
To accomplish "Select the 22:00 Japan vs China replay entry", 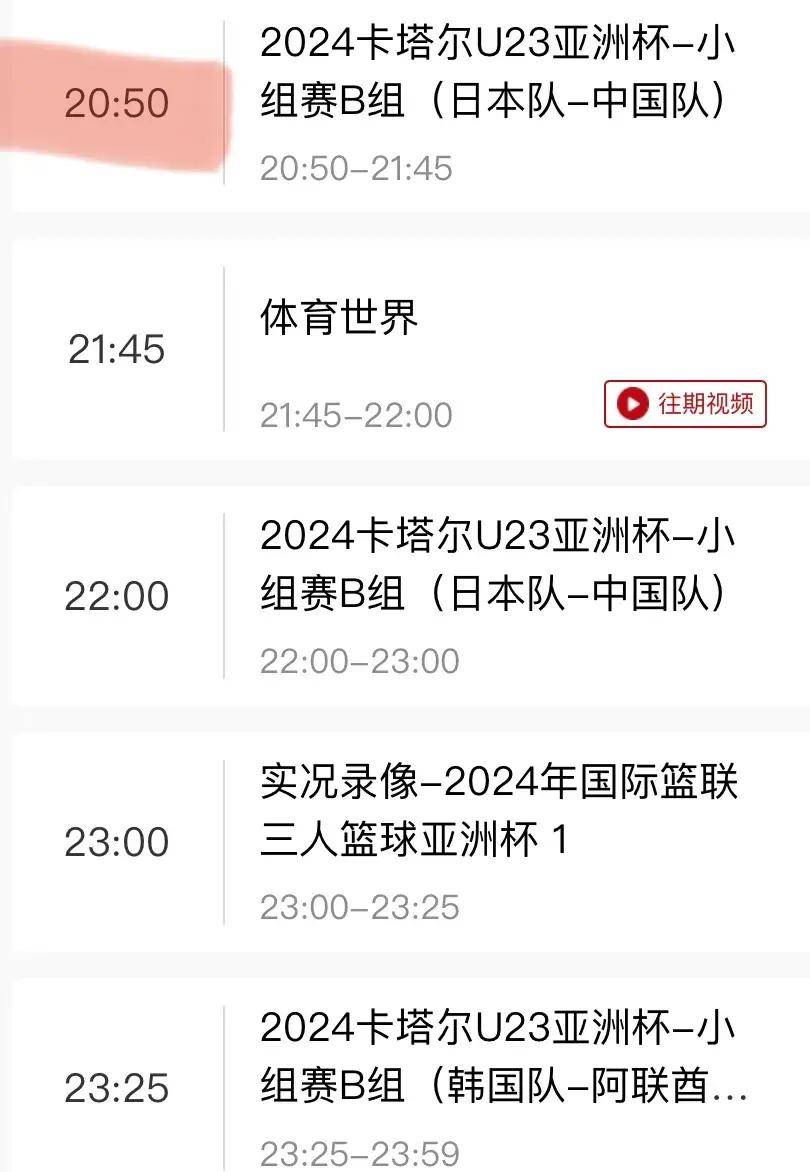I will coord(400,590).
